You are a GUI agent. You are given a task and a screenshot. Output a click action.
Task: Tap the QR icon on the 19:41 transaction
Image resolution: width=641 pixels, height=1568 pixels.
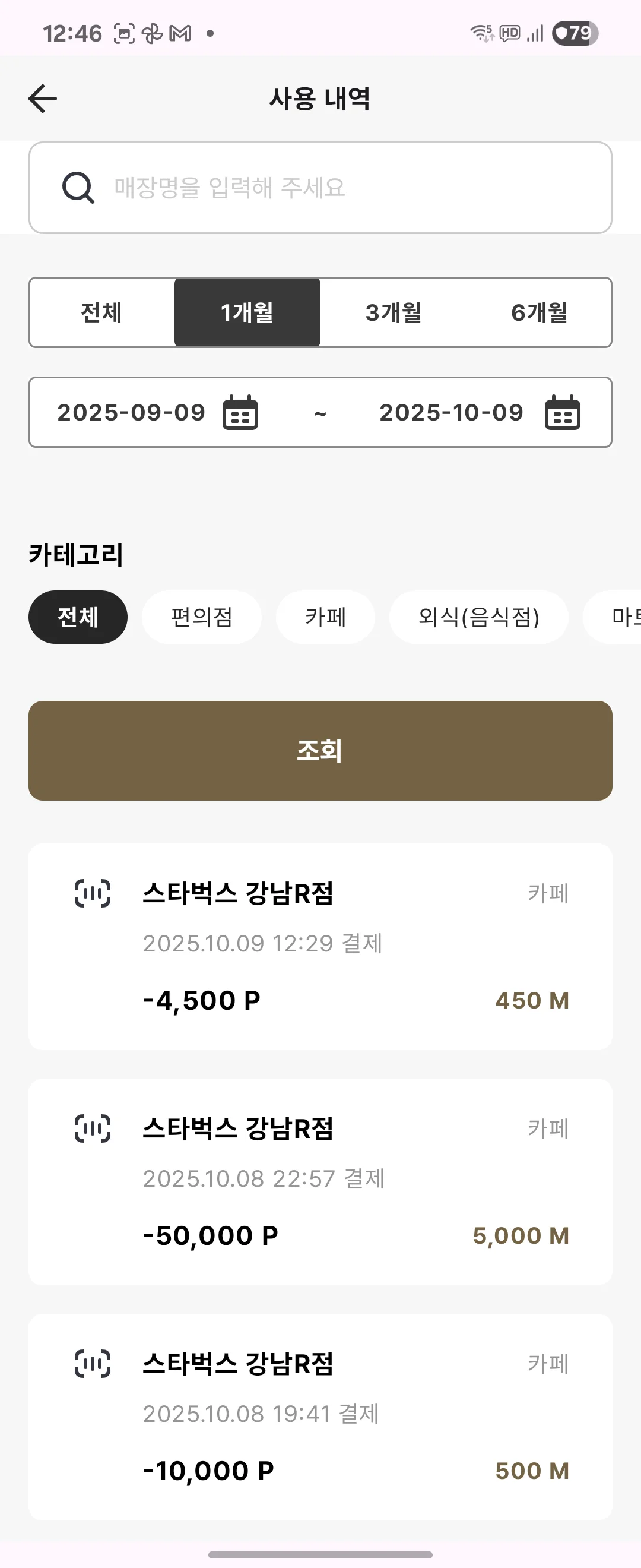92,1365
